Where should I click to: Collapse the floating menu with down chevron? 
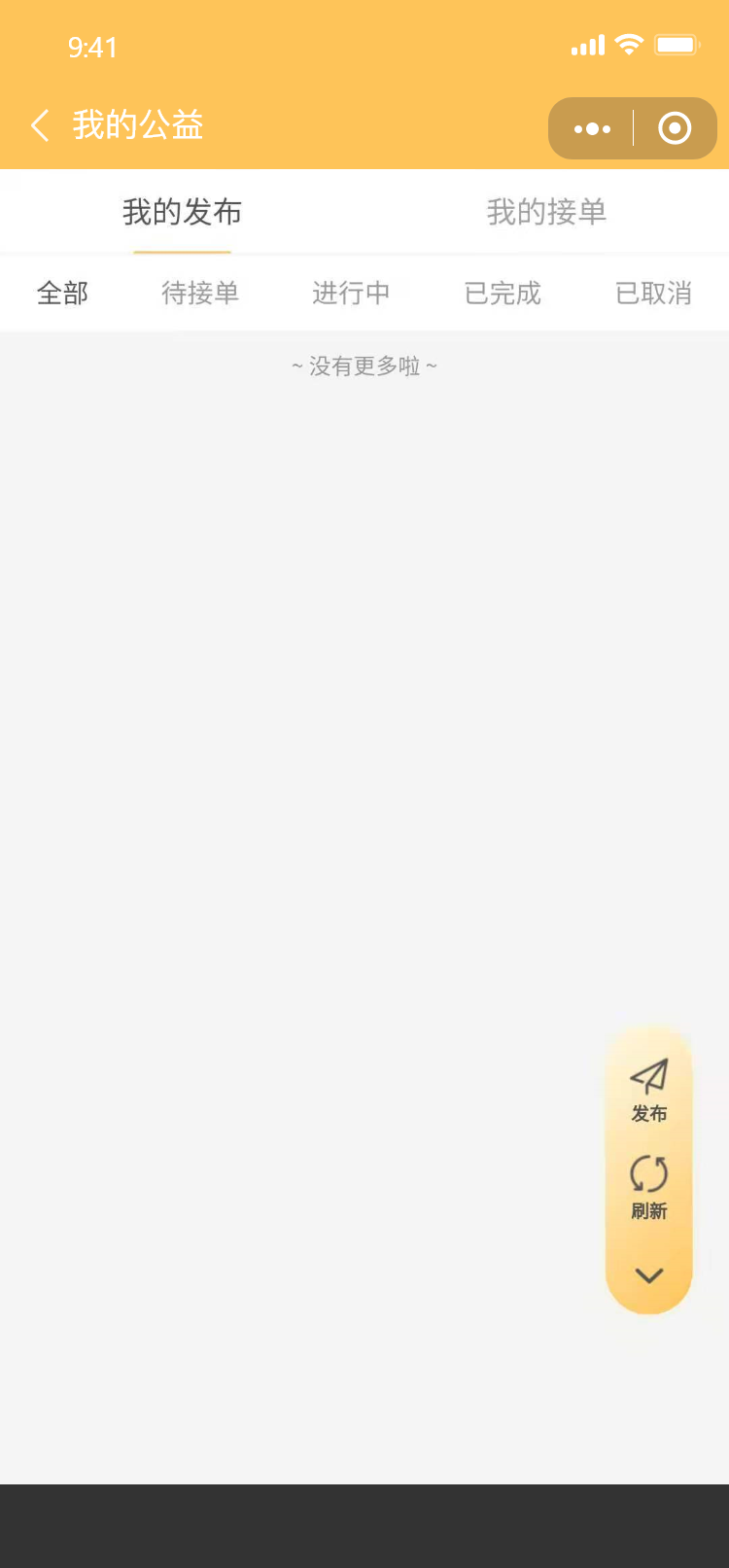click(x=648, y=1275)
